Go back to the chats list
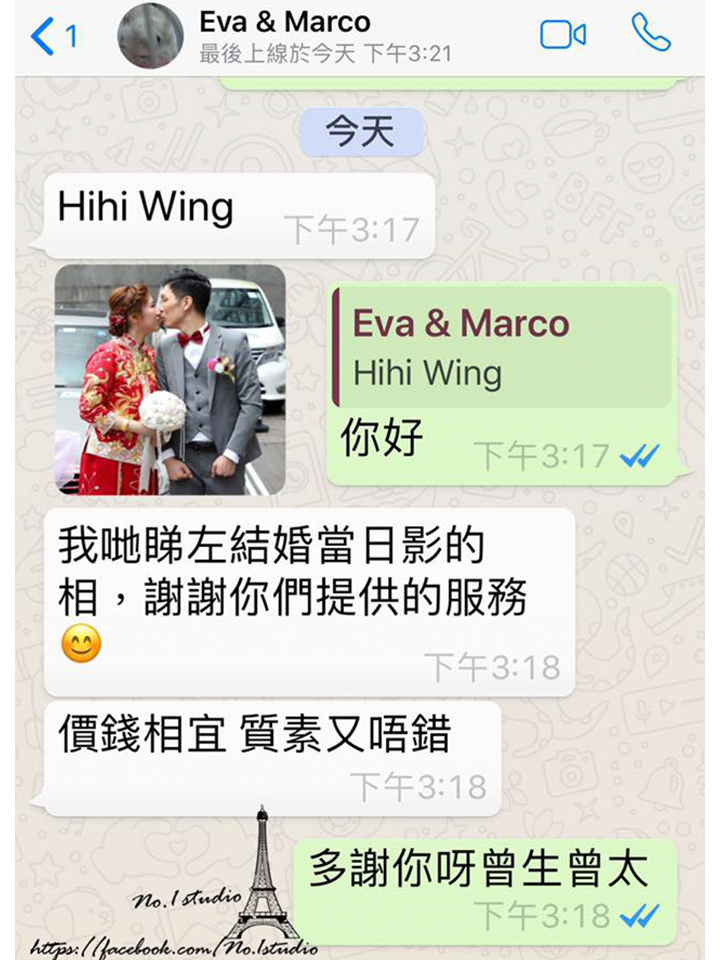This screenshot has height=960, width=720. pos(52,37)
